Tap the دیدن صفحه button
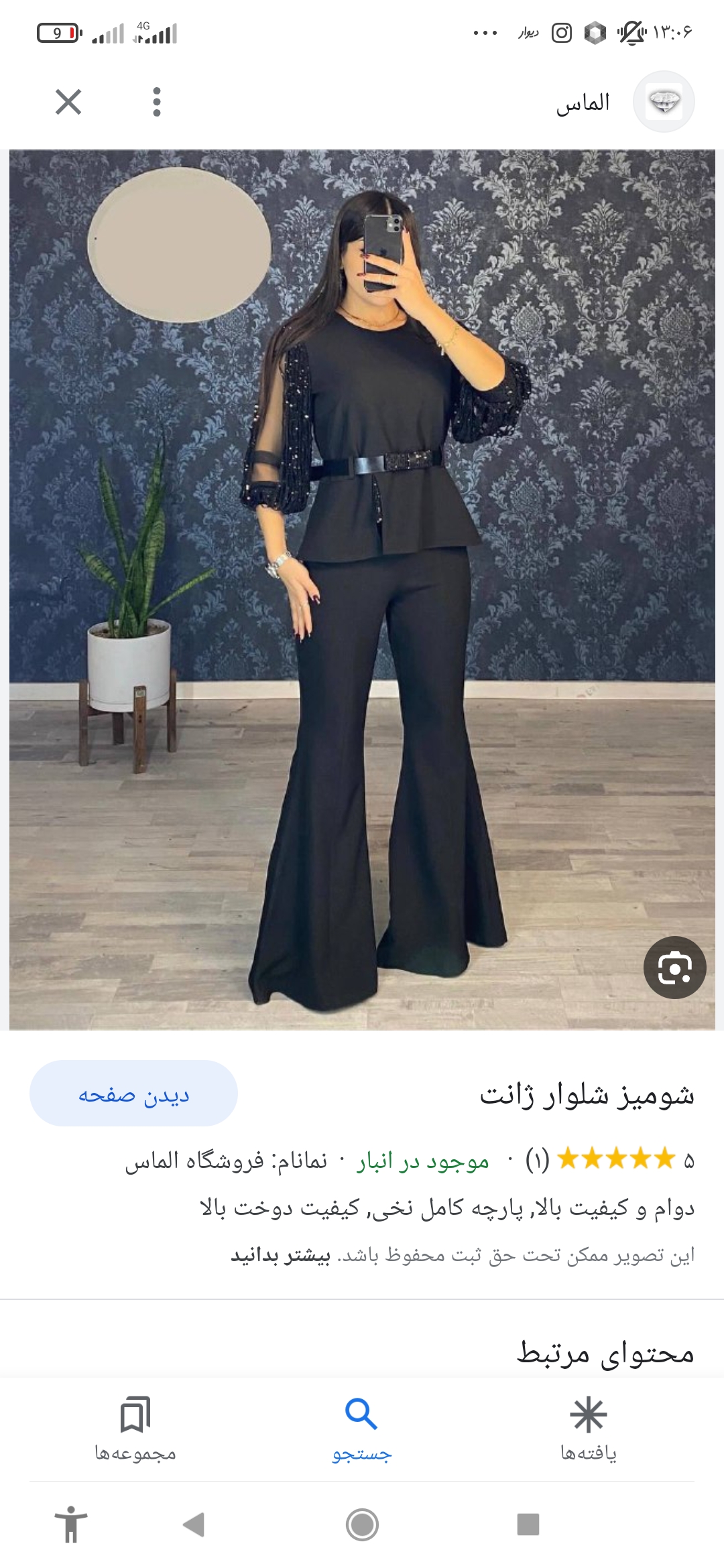Image resolution: width=724 pixels, height=1568 pixels. (x=133, y=1094)
